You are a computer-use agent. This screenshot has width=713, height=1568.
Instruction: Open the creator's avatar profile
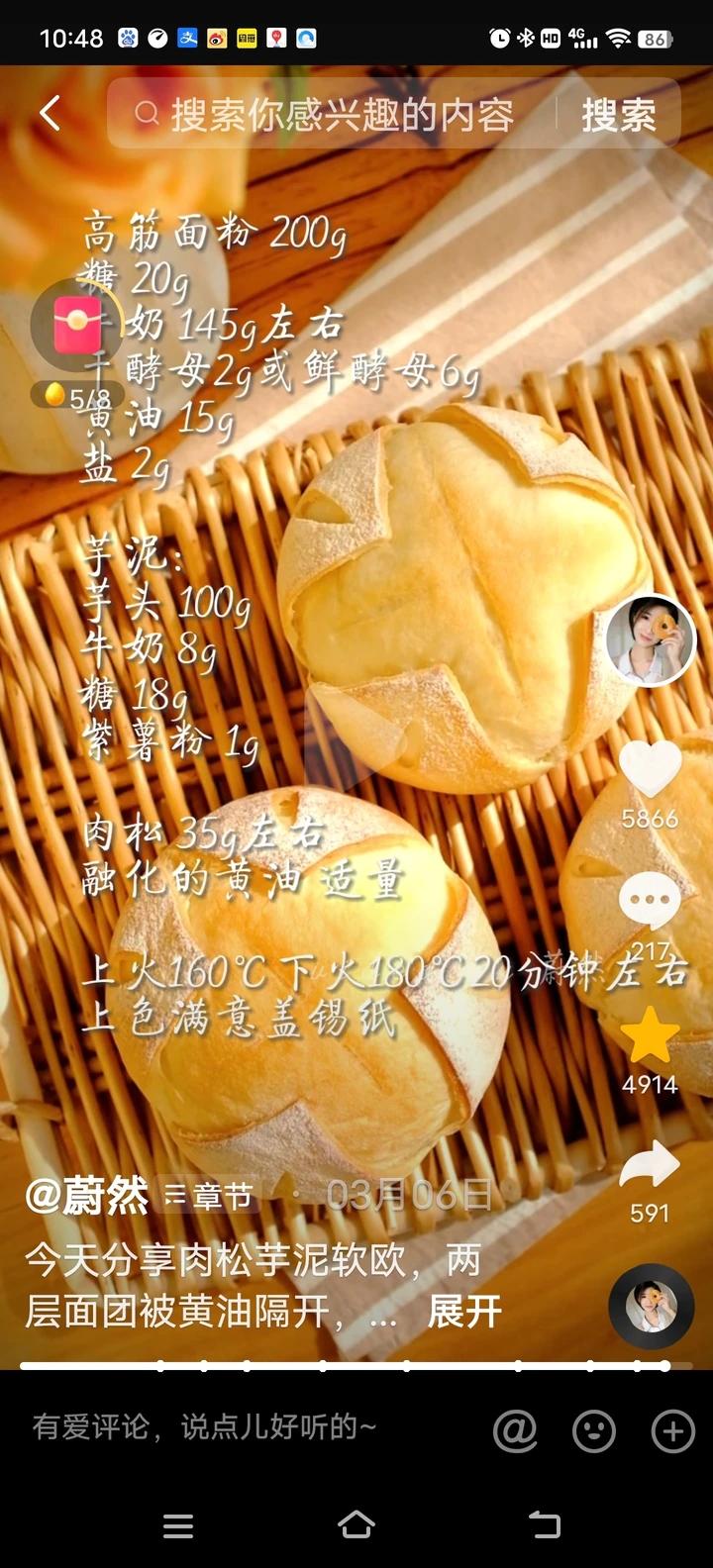tap(651, 640)
